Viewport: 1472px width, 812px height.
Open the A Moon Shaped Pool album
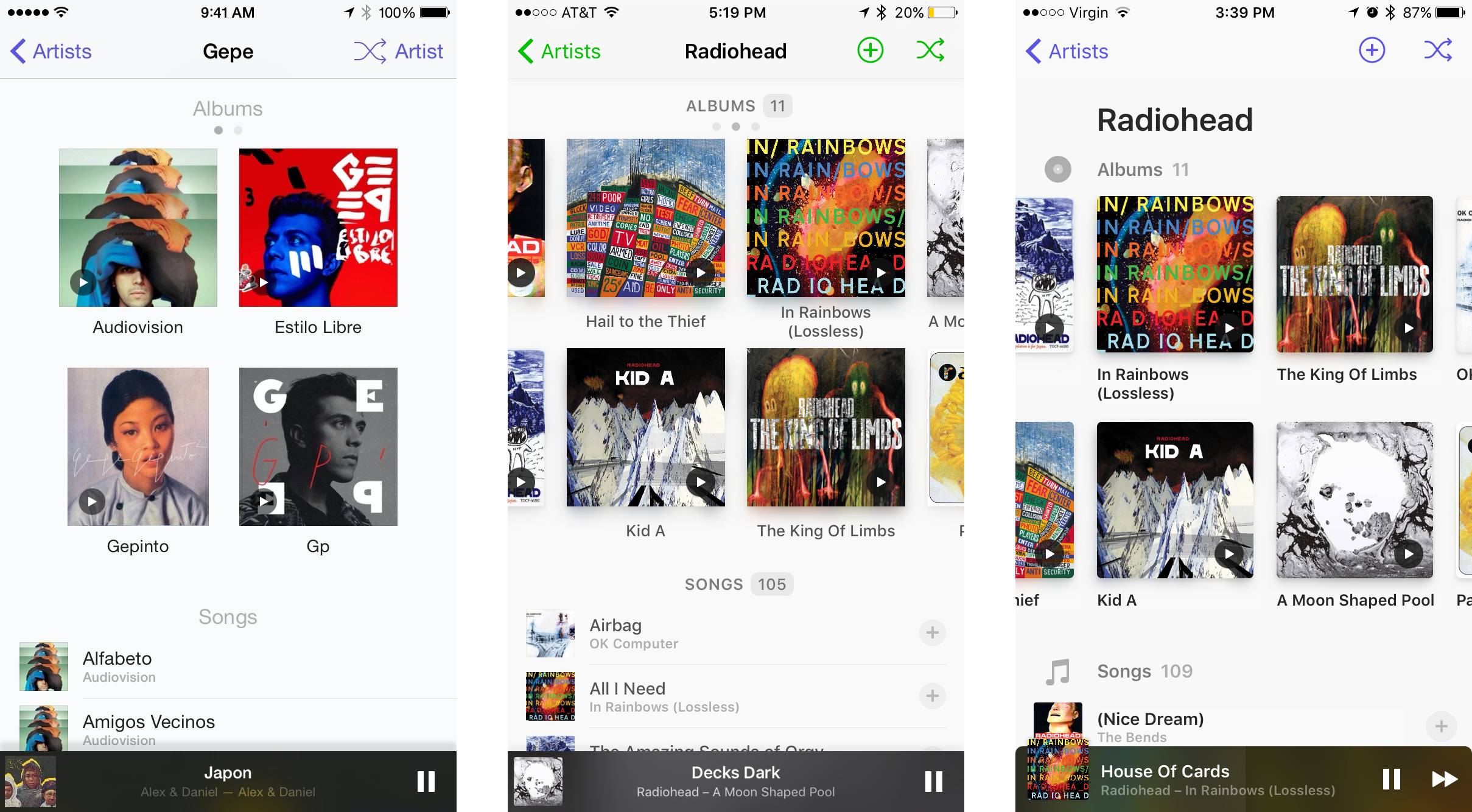pyautogui.click(x=1355, y=500)
